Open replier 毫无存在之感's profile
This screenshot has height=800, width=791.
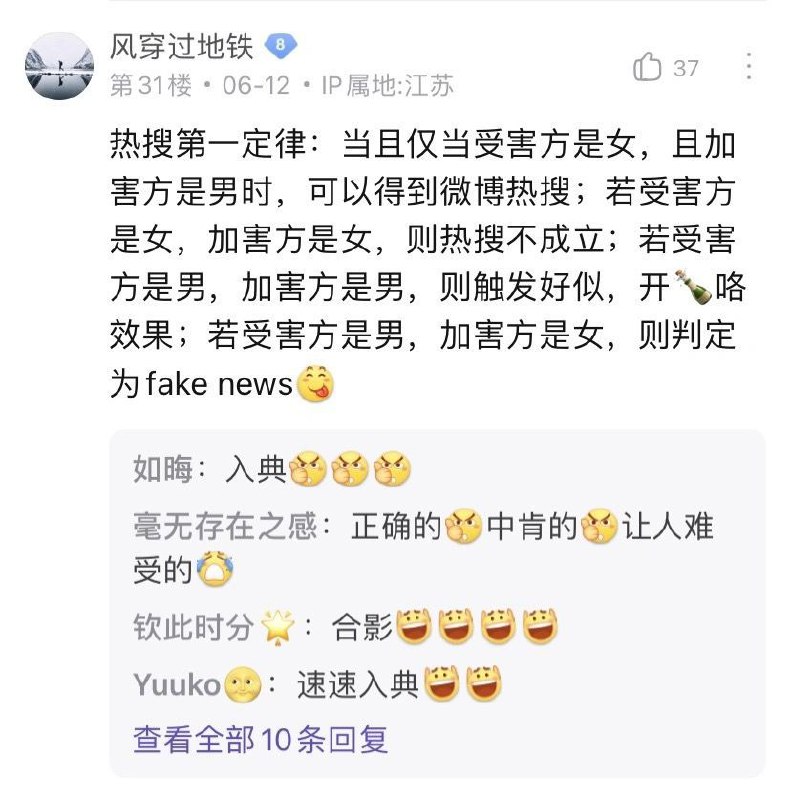(x=227, y=527)
